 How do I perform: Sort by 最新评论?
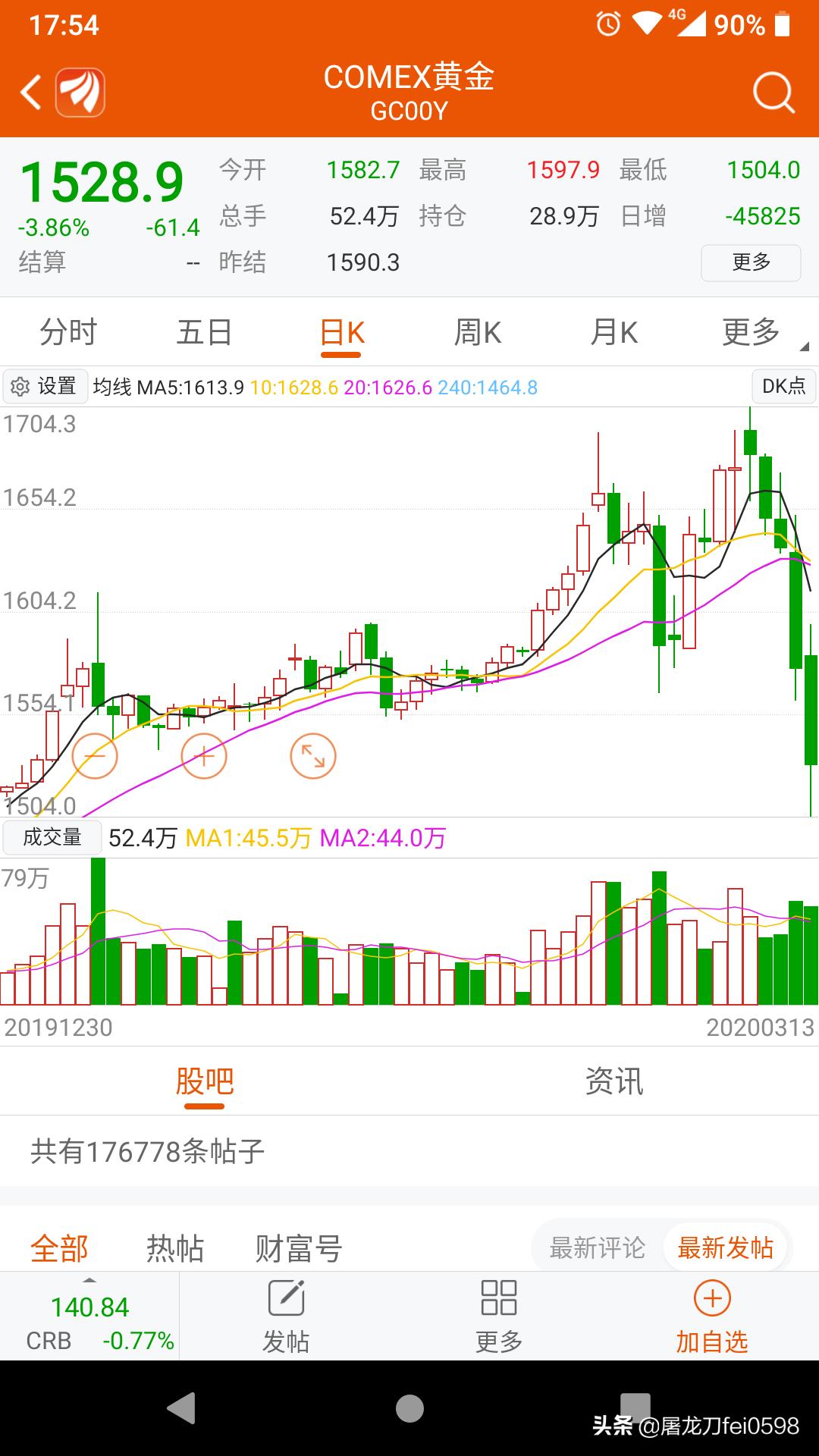(598, 1247)
